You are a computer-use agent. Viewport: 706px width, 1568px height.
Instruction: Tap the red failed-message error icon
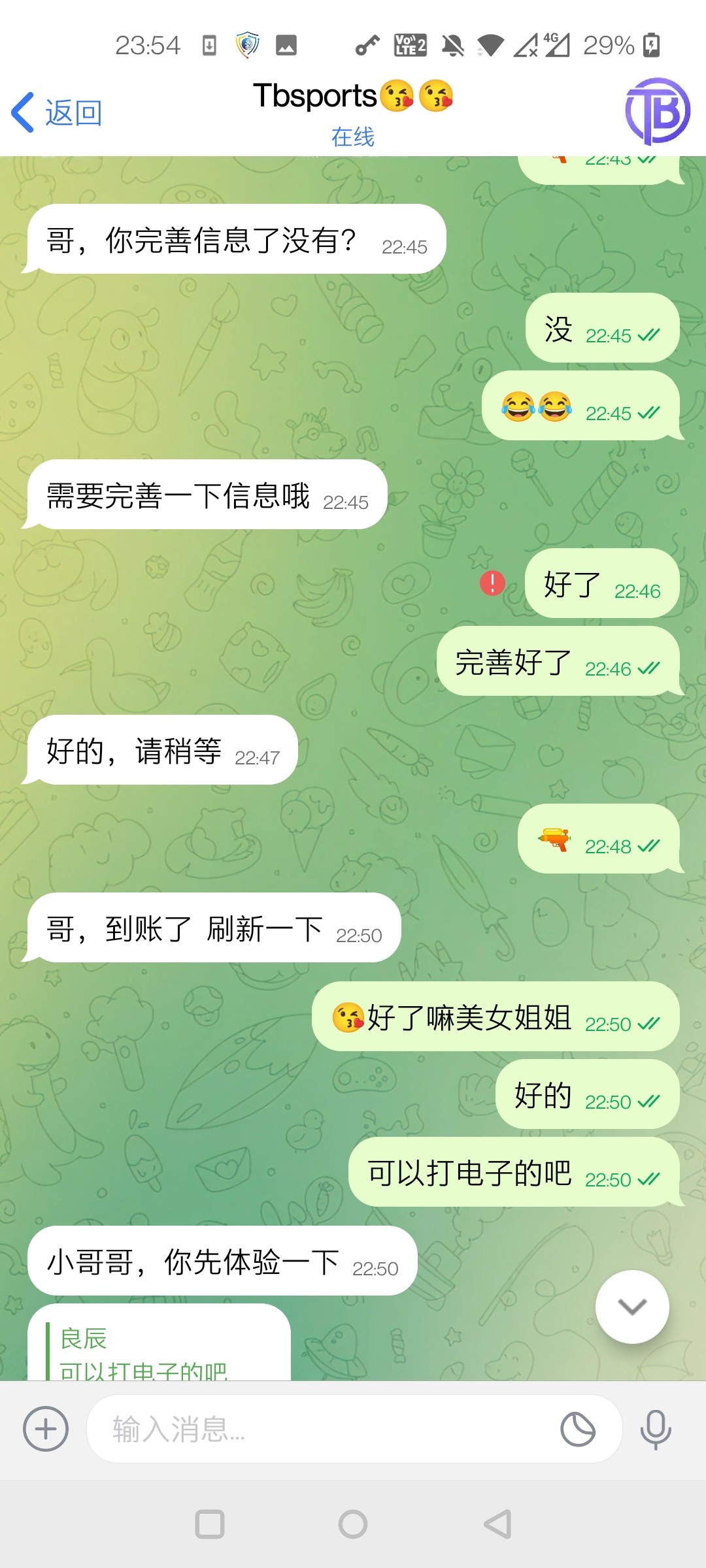492,582
